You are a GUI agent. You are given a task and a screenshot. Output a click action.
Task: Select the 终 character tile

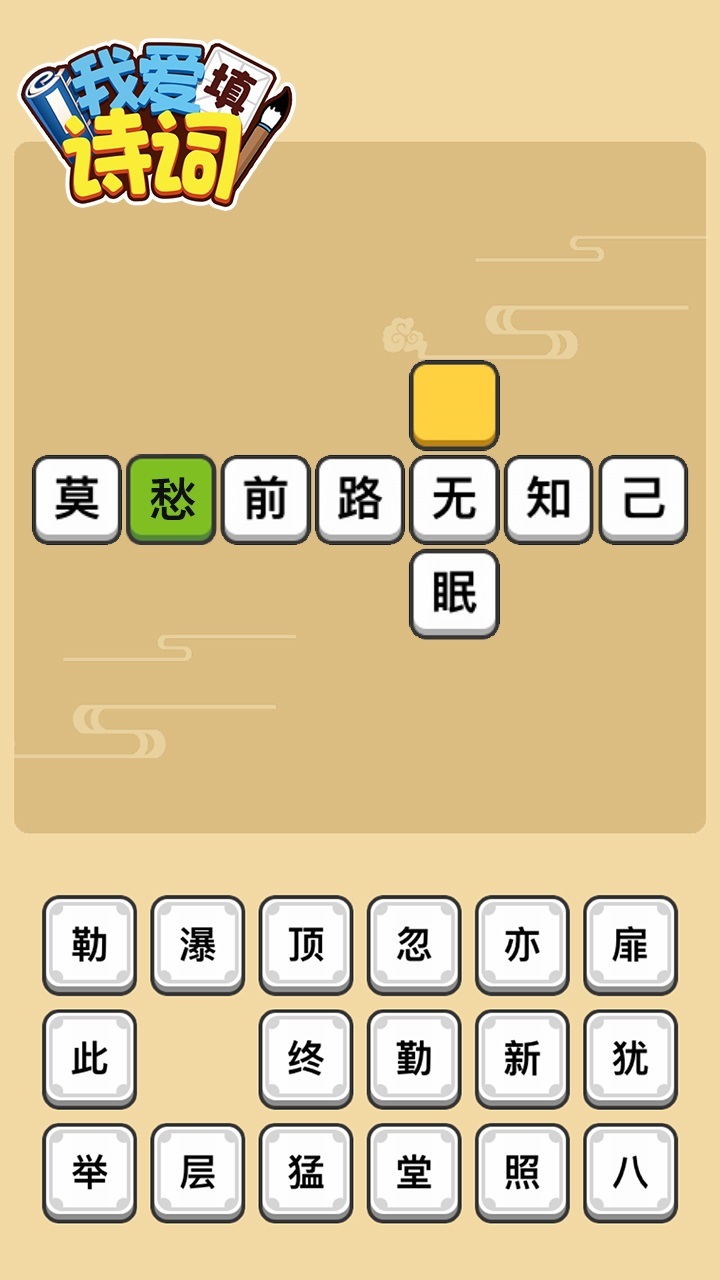305,1058
